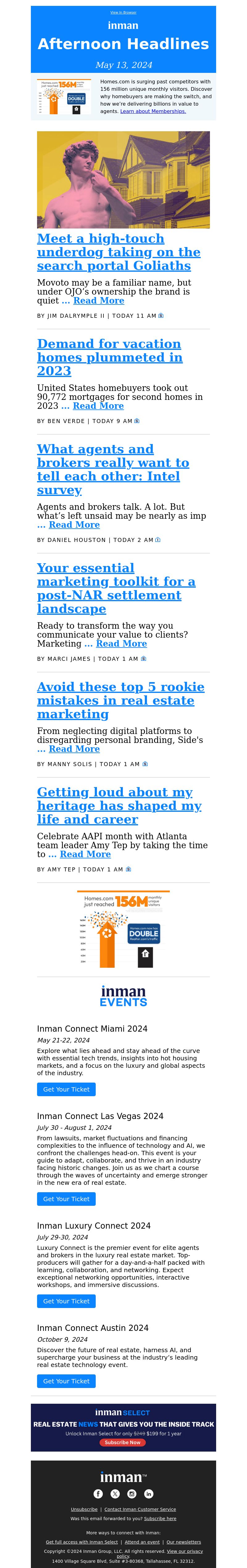Screen dimensions: 247x1568
Task: Open the Homes.com 156M visitors banner ad
Action: 123,929
